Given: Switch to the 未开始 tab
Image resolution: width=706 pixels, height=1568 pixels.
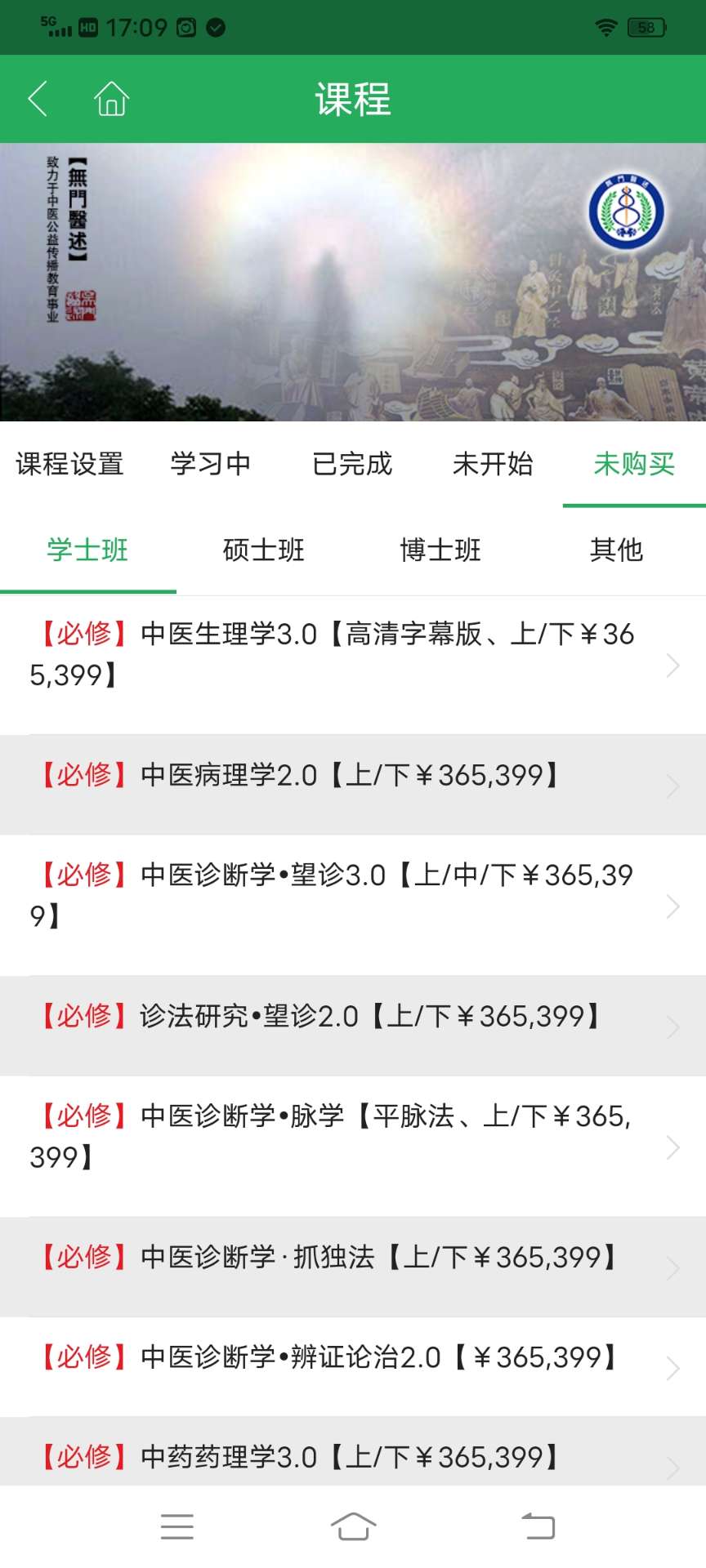Looking at the screenshot, I should coord(493,464).
